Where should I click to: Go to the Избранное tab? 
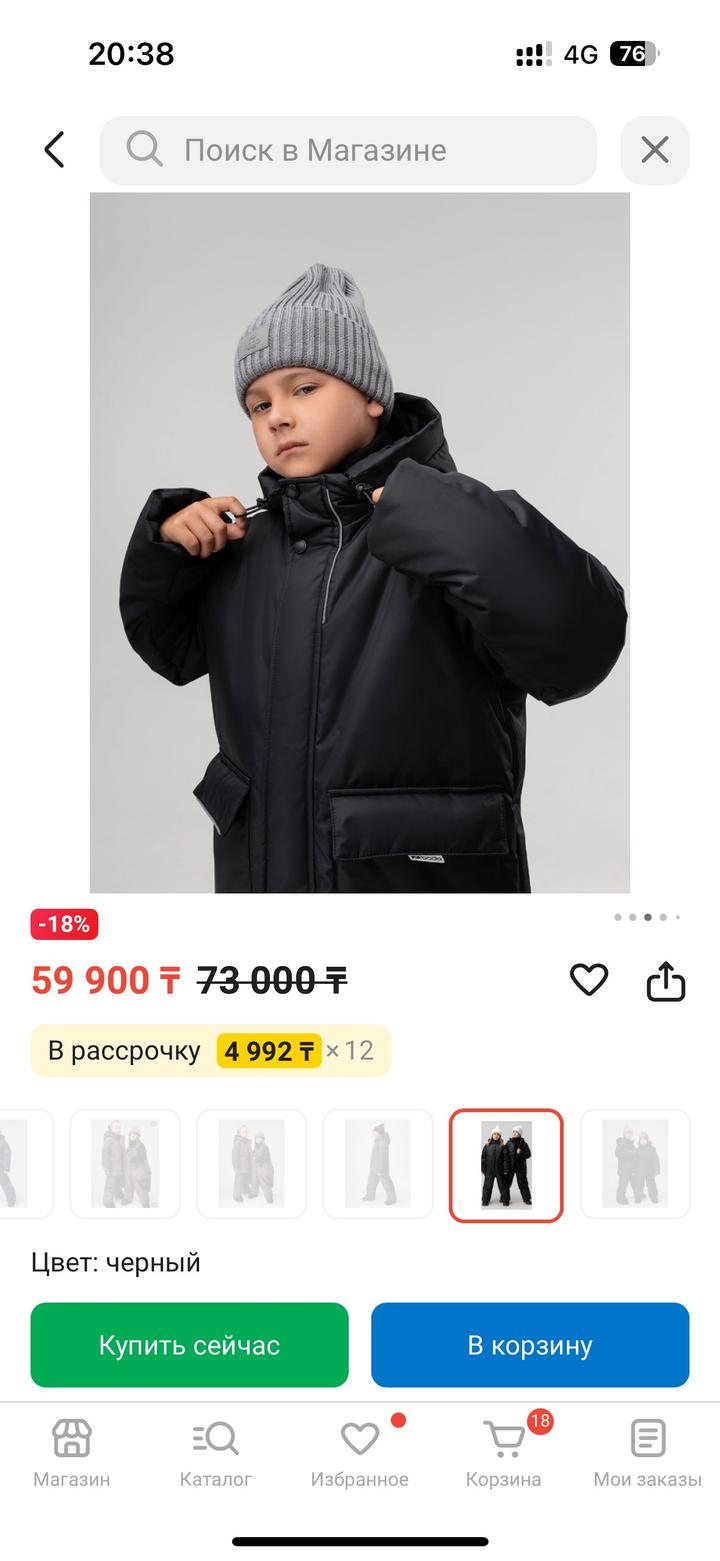[x=359, y=1453]
